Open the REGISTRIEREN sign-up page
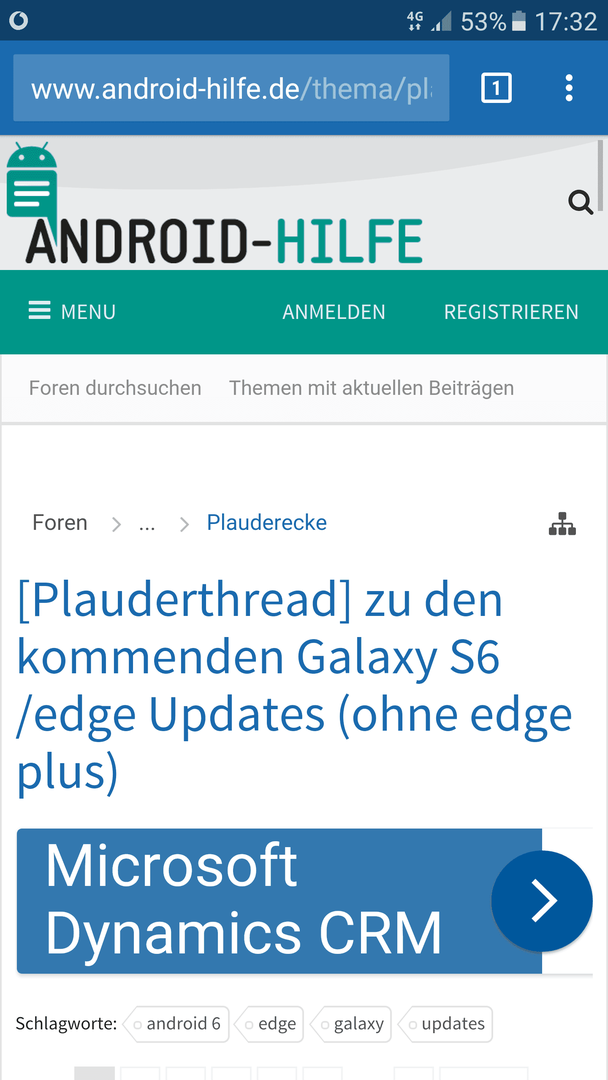The width and height of the screenshot is (608, 1080). (x=511, y=312)
